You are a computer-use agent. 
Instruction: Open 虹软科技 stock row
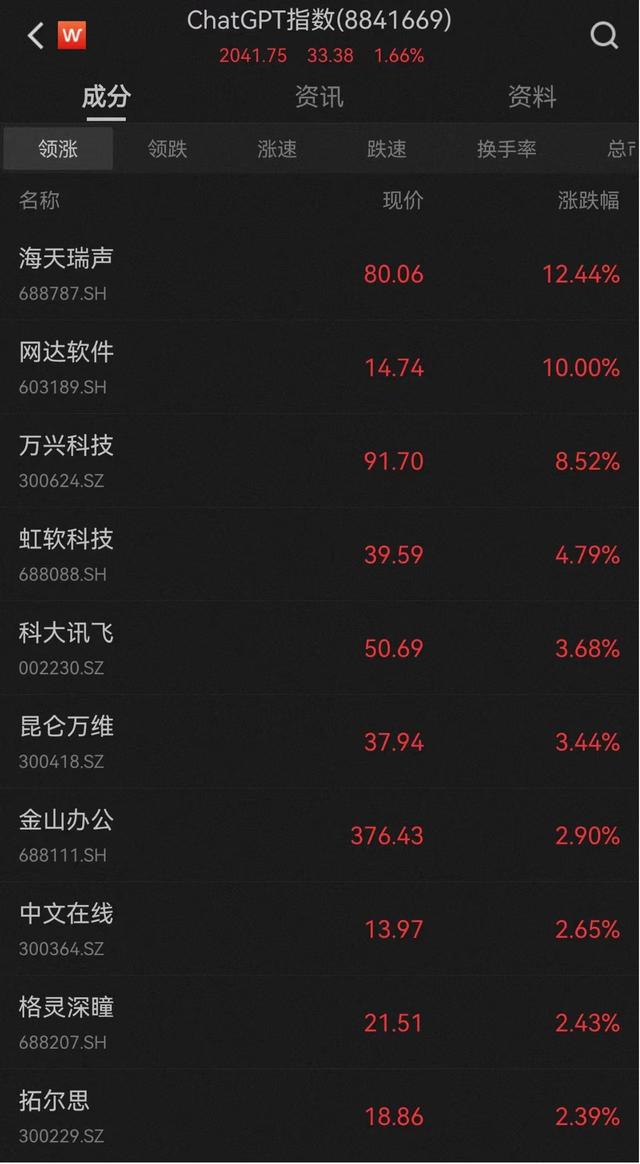coord(320,554)
